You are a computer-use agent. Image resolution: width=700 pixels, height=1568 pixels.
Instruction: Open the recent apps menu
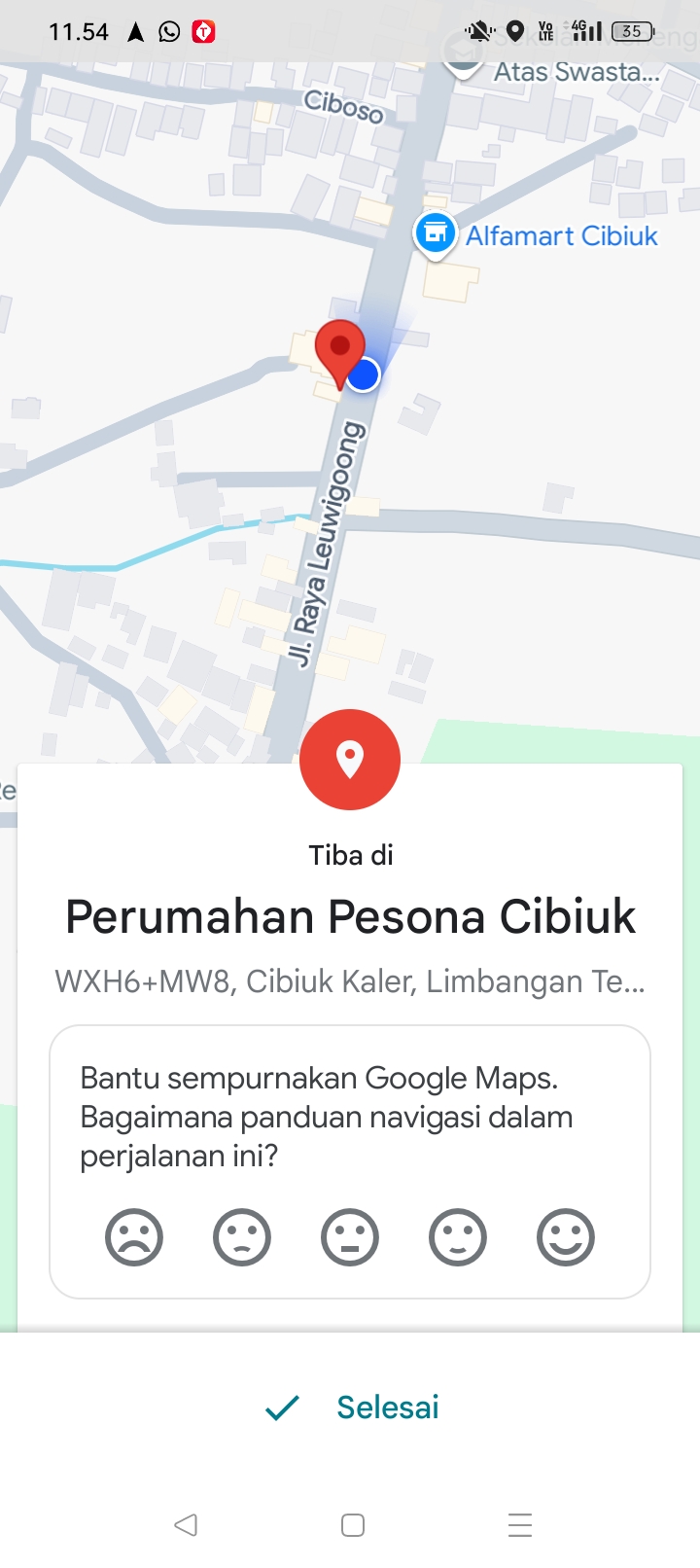pos(520,1524)
